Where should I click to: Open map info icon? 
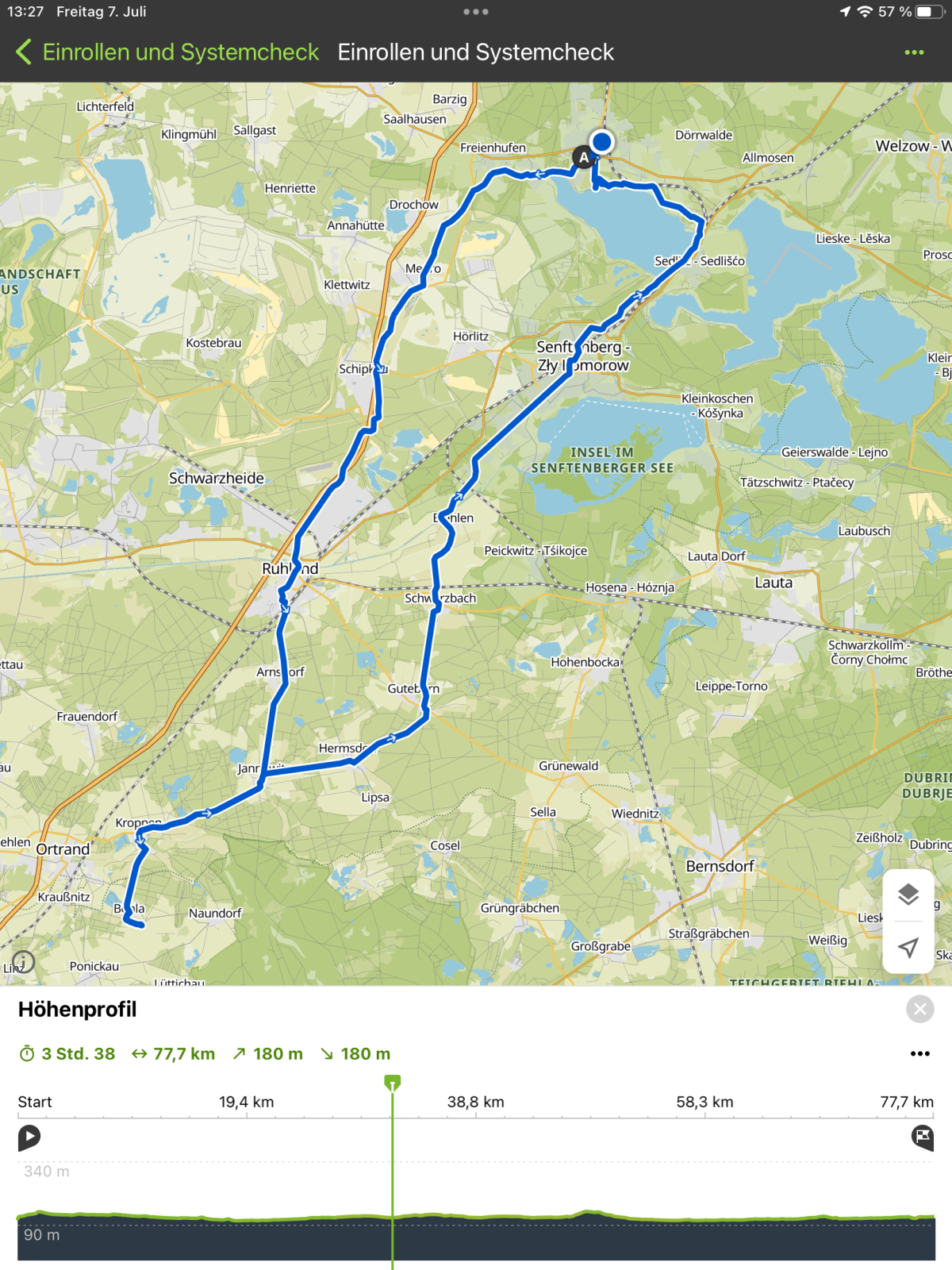tap(24, 962)
